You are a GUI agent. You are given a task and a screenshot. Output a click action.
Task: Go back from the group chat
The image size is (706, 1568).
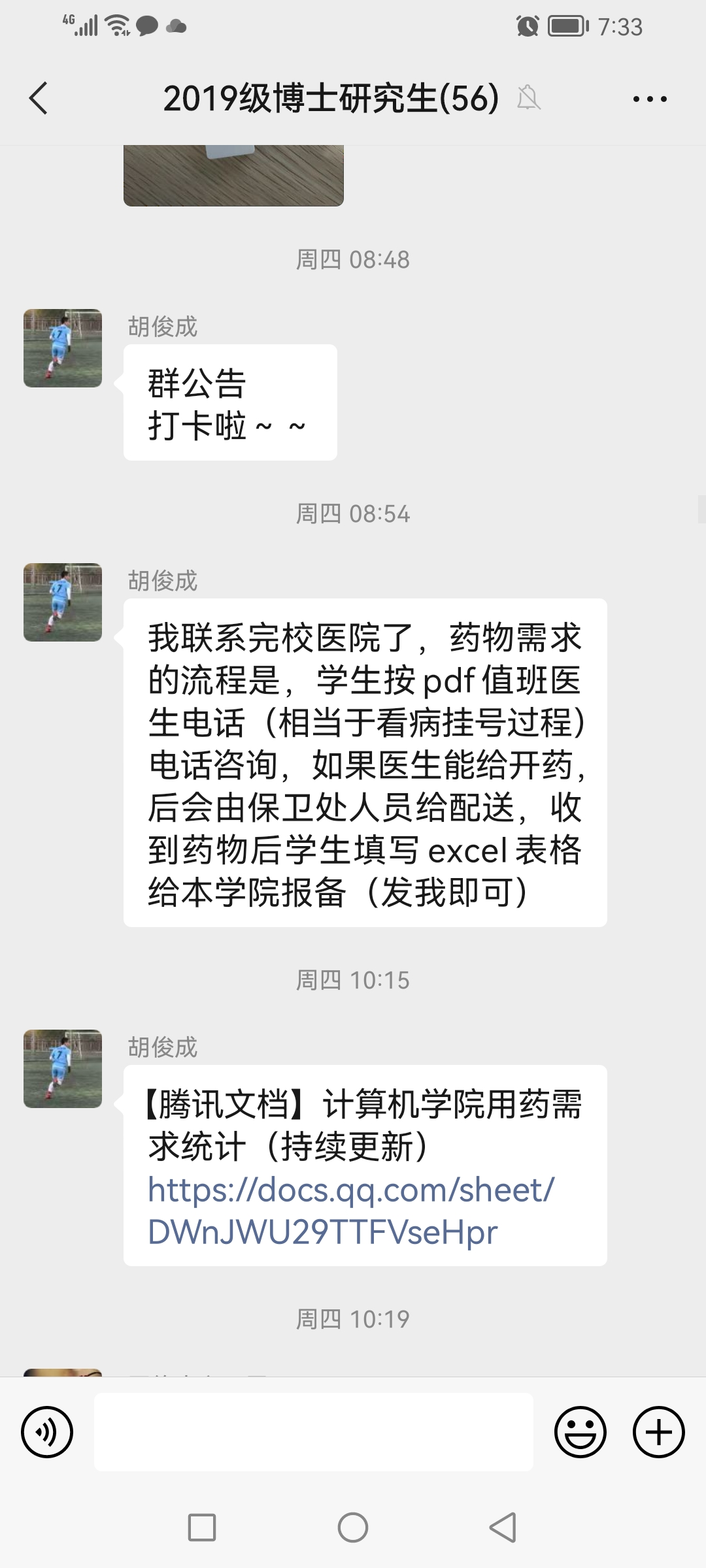pyautogui.click(x=39, y=99)
